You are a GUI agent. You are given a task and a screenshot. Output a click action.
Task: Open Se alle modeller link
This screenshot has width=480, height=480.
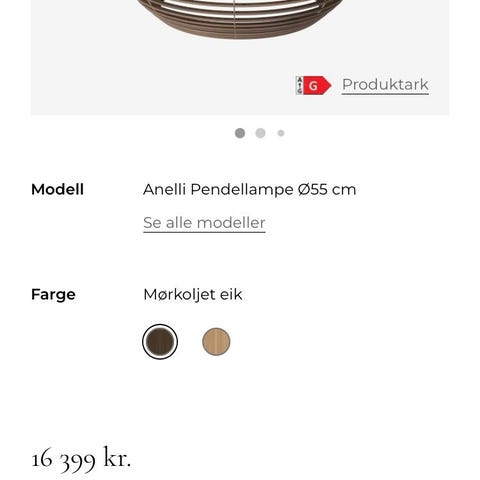pos(204,223)
